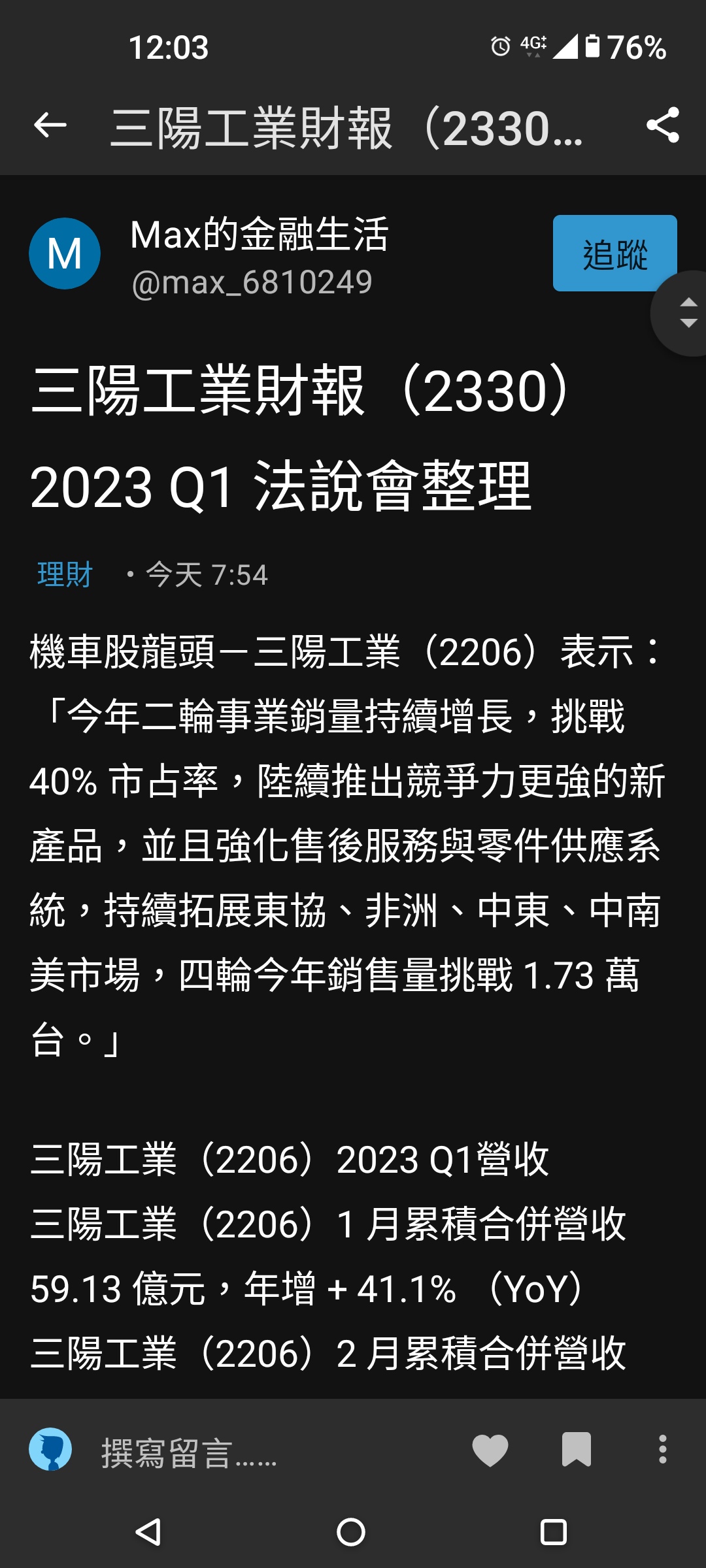Image resolution: width=706 pixels, height=1568 pixels.
Task: Tap the 76% battery percentage text
Action: click(637, 46)
